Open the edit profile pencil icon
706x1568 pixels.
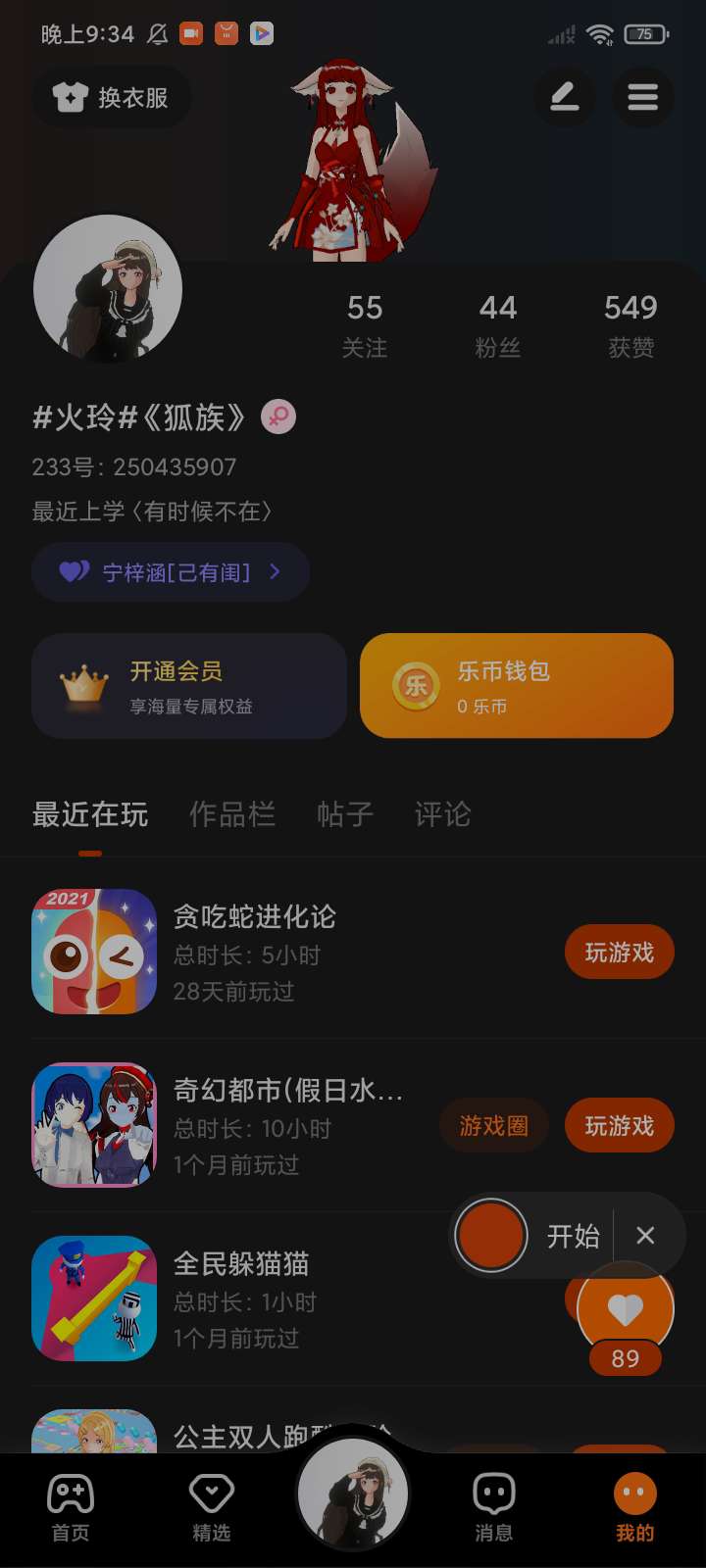564,97
